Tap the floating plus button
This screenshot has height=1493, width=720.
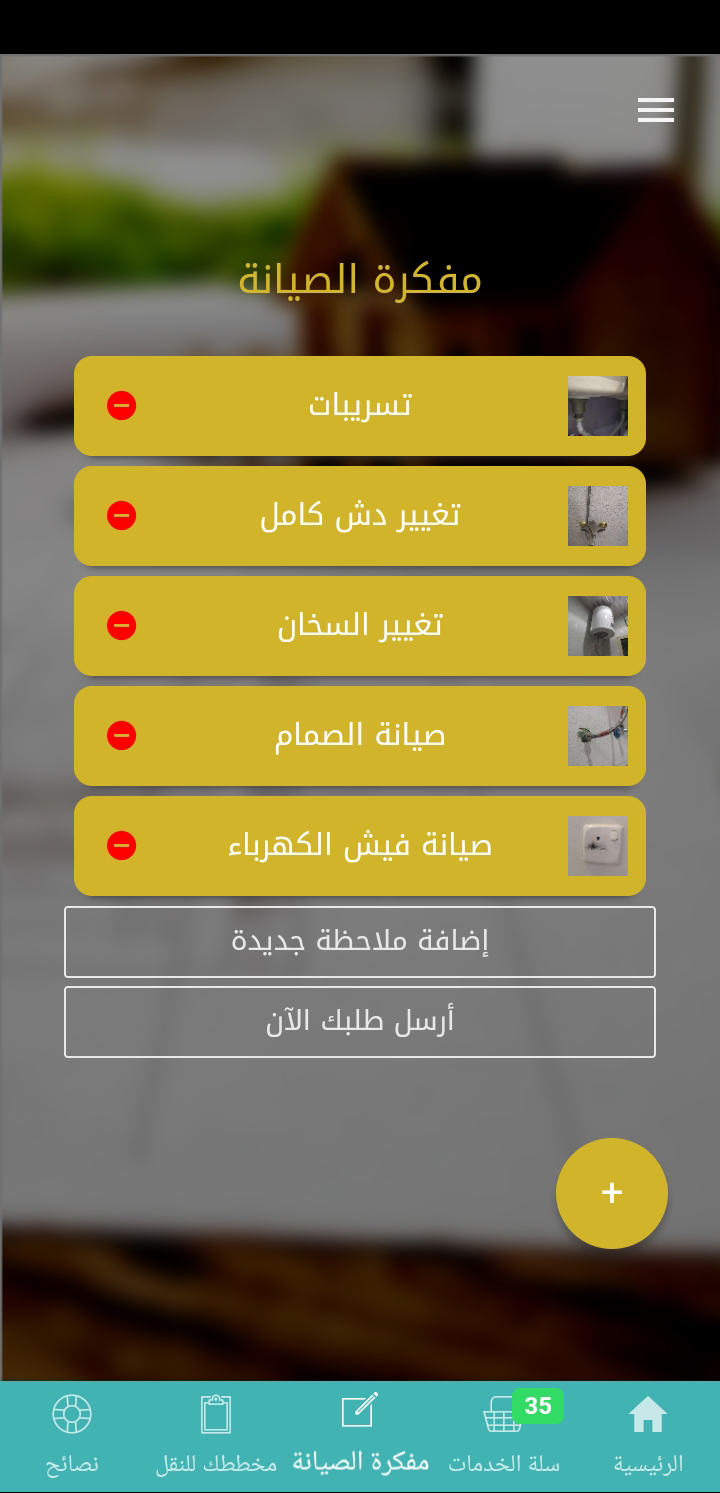pyautogui.click(x=612, y=1193)
